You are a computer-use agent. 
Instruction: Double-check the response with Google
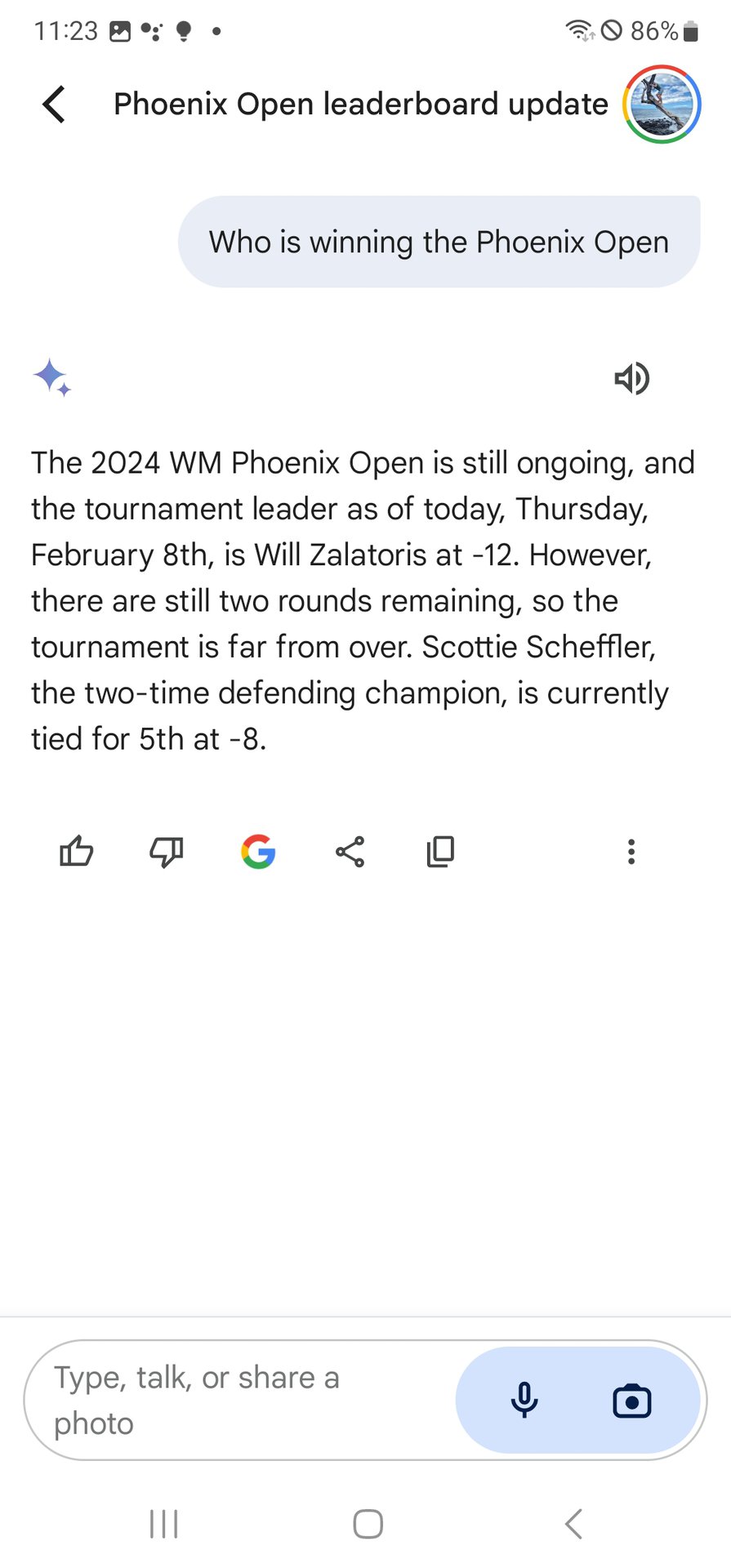pos(258,852)
